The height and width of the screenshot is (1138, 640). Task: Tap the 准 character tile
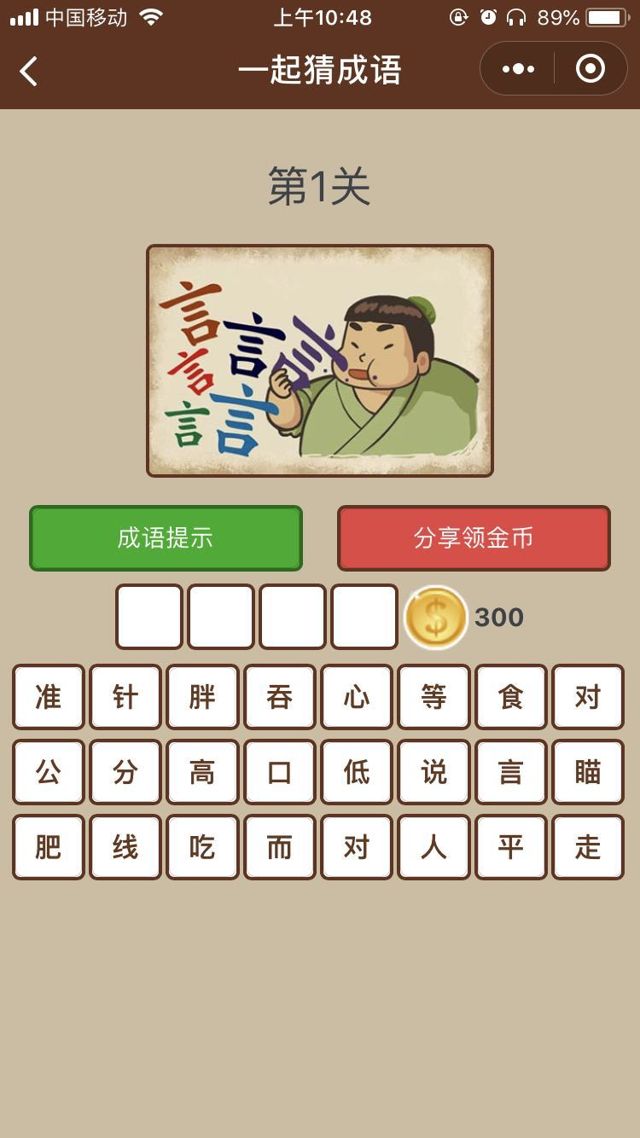coord(48,697)
